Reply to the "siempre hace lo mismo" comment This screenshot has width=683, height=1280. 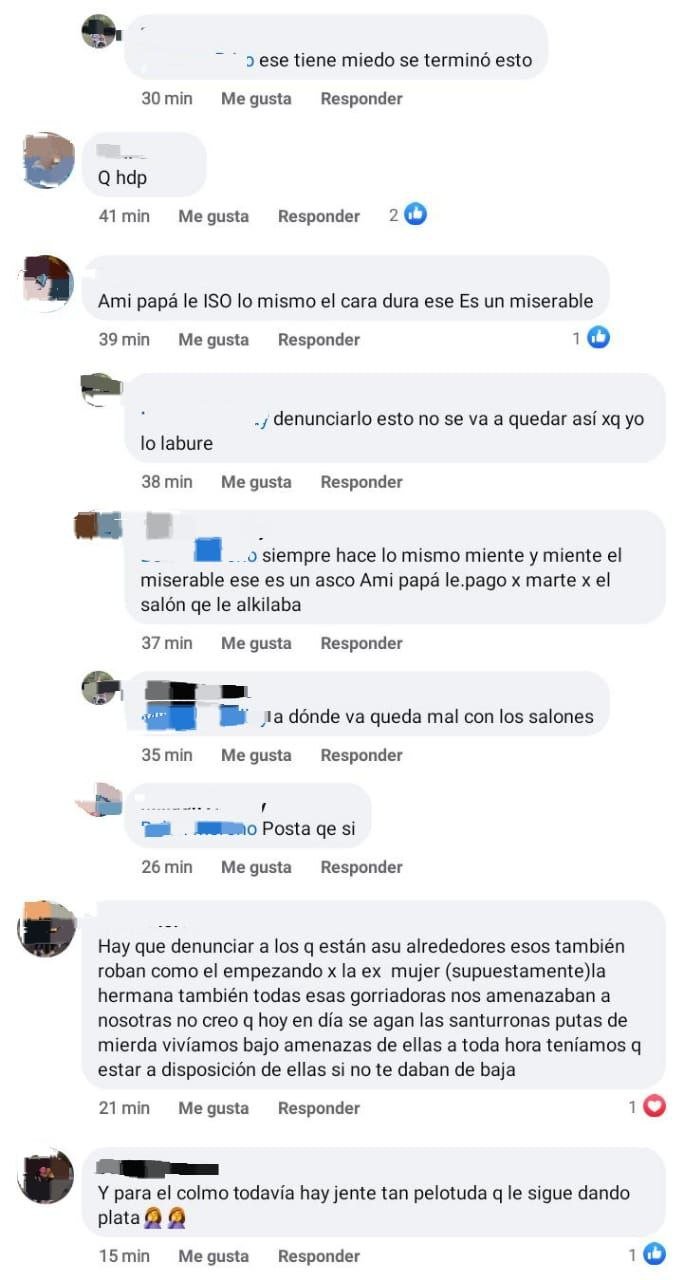pyautogui.click(x=361, y=643)
